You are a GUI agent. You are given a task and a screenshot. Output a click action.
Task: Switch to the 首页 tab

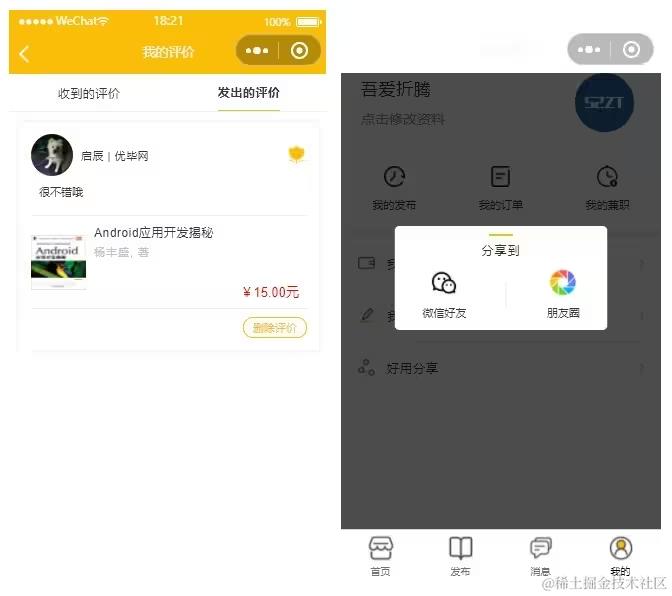click(380, 555)
